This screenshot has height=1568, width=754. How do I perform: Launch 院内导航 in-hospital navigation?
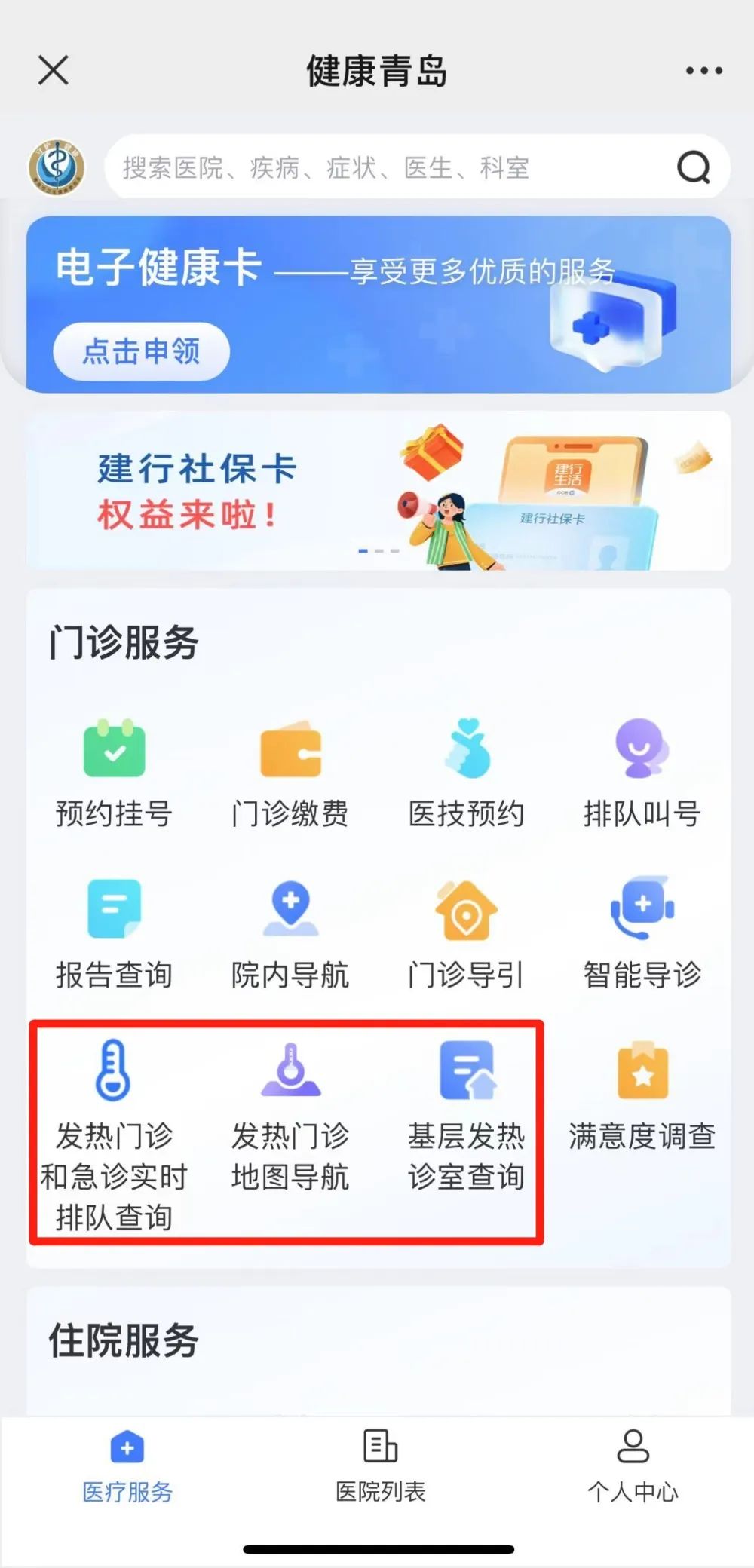[290, 935]
